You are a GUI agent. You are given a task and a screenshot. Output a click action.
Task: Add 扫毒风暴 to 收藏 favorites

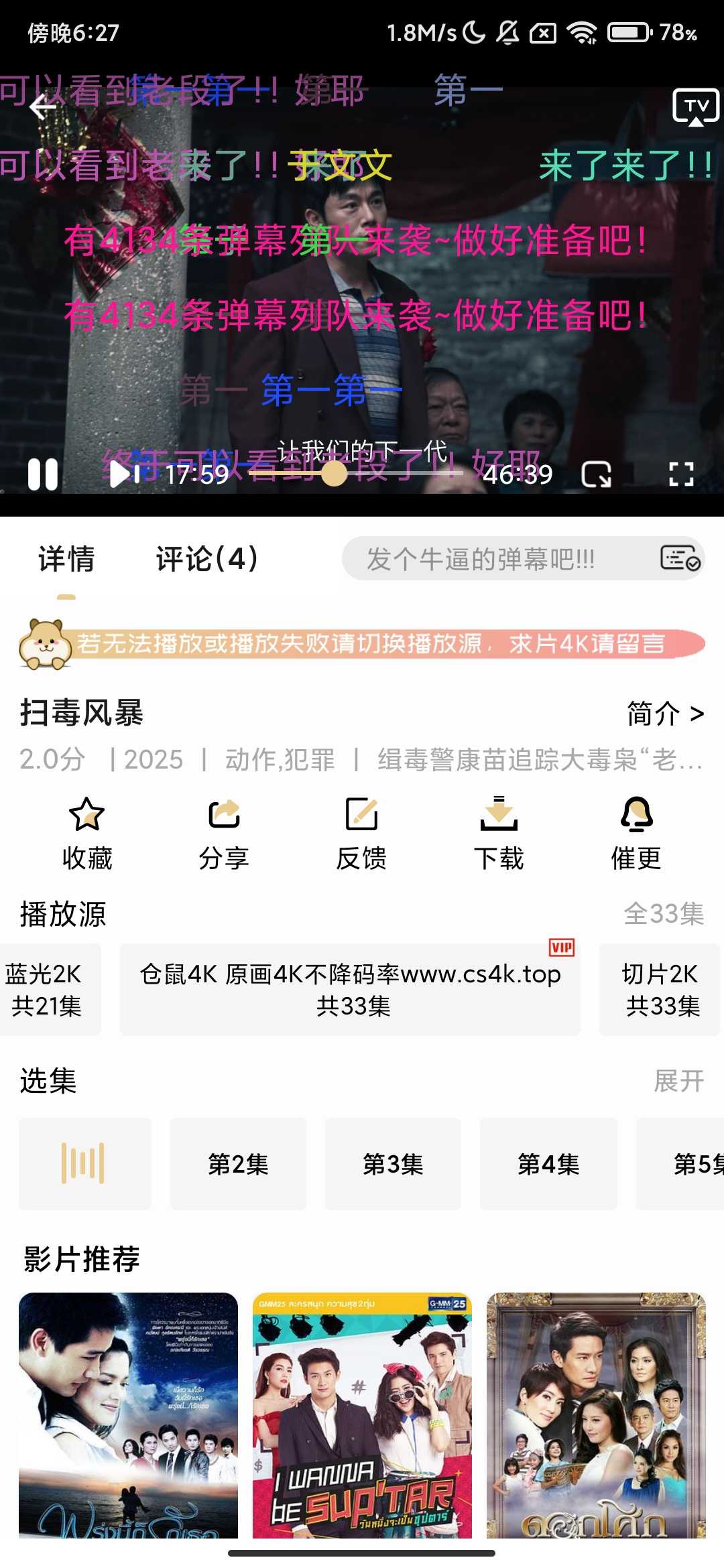pyautogui.click(x=87, y=832)
